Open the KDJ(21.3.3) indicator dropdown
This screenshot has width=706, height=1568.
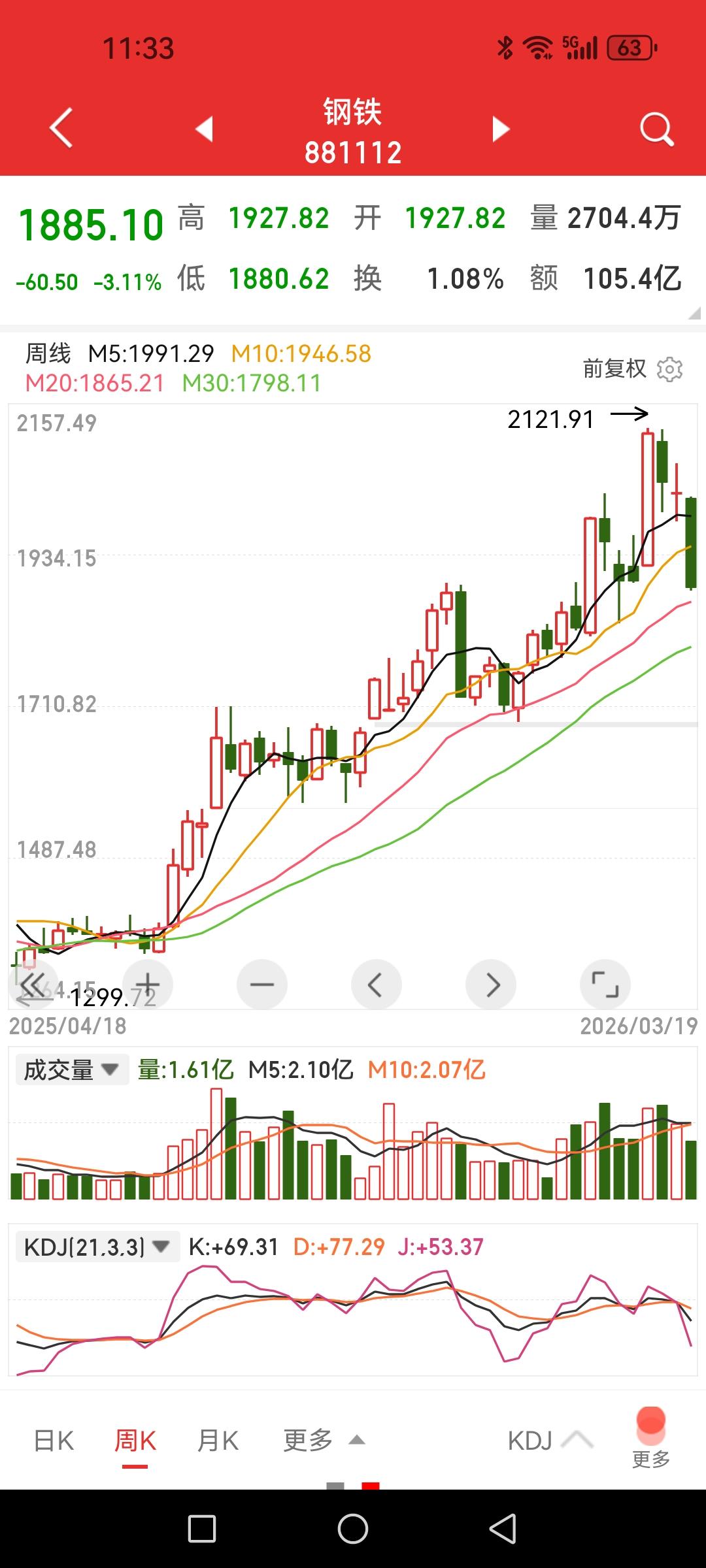pyautogui.click(x=96, y=1247)
